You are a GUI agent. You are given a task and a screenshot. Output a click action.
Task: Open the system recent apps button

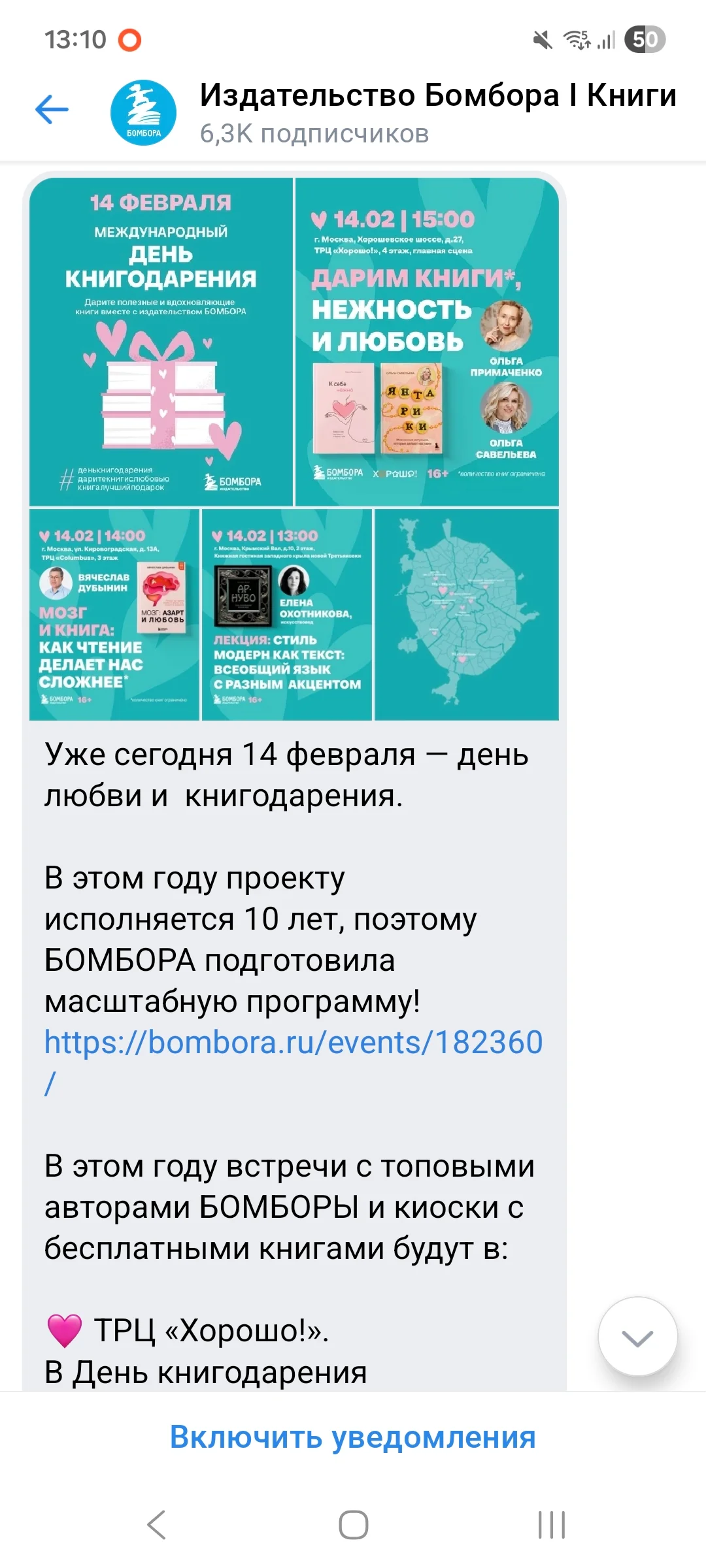pyautogui.click(x=551, y=1525)
